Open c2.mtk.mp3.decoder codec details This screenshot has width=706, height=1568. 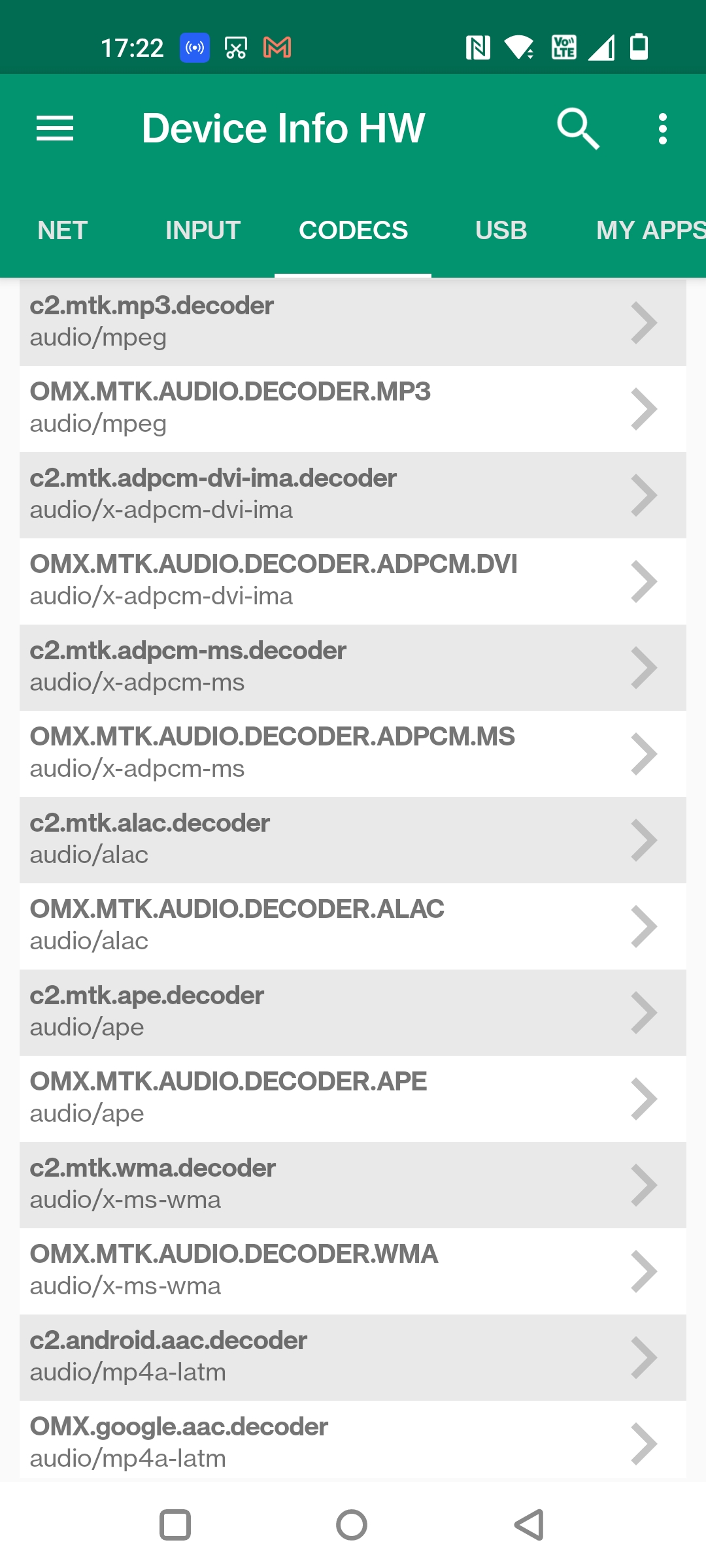pyautogui.click(x=353, y=322)
